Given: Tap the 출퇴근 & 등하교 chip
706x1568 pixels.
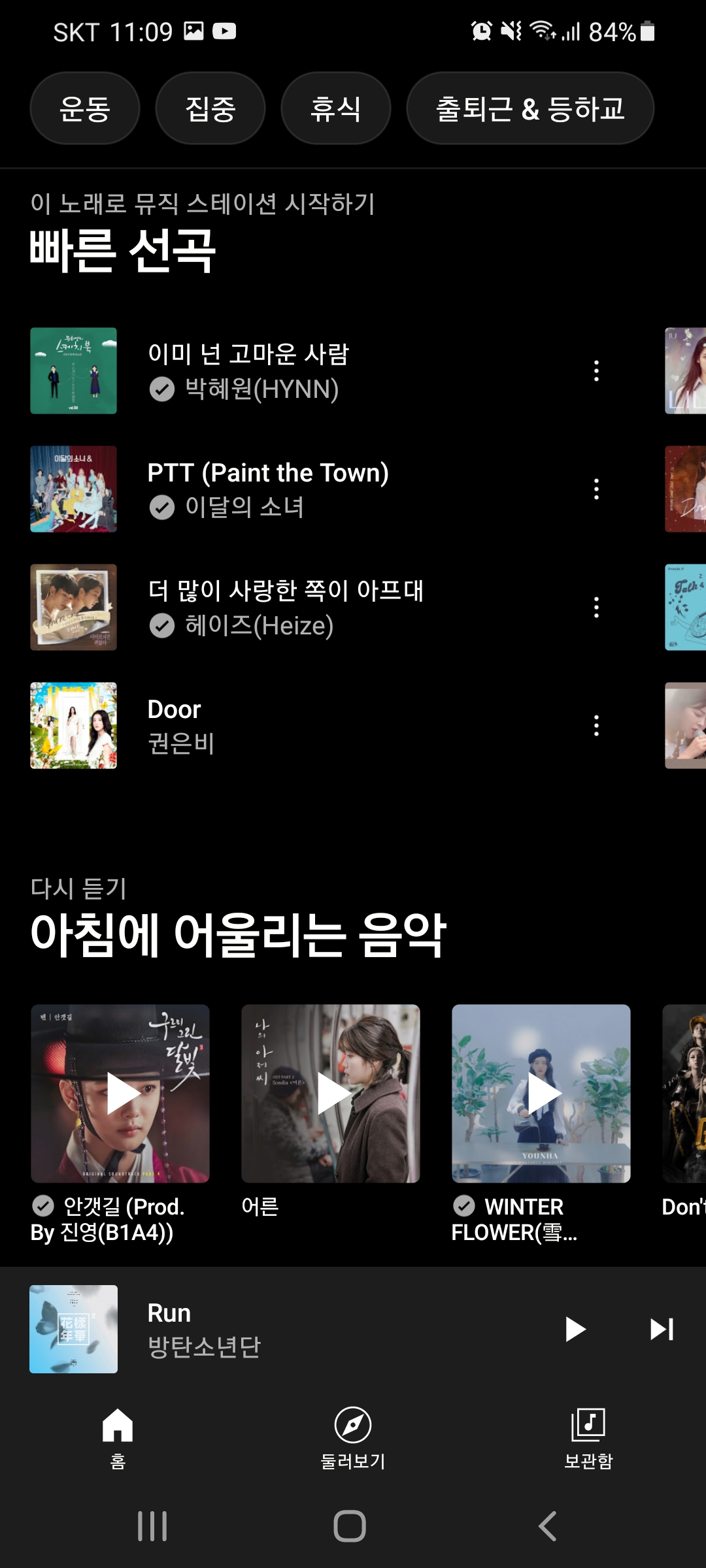Looking at the screenshot, I should pyautogui.click(x=530, y=108).
